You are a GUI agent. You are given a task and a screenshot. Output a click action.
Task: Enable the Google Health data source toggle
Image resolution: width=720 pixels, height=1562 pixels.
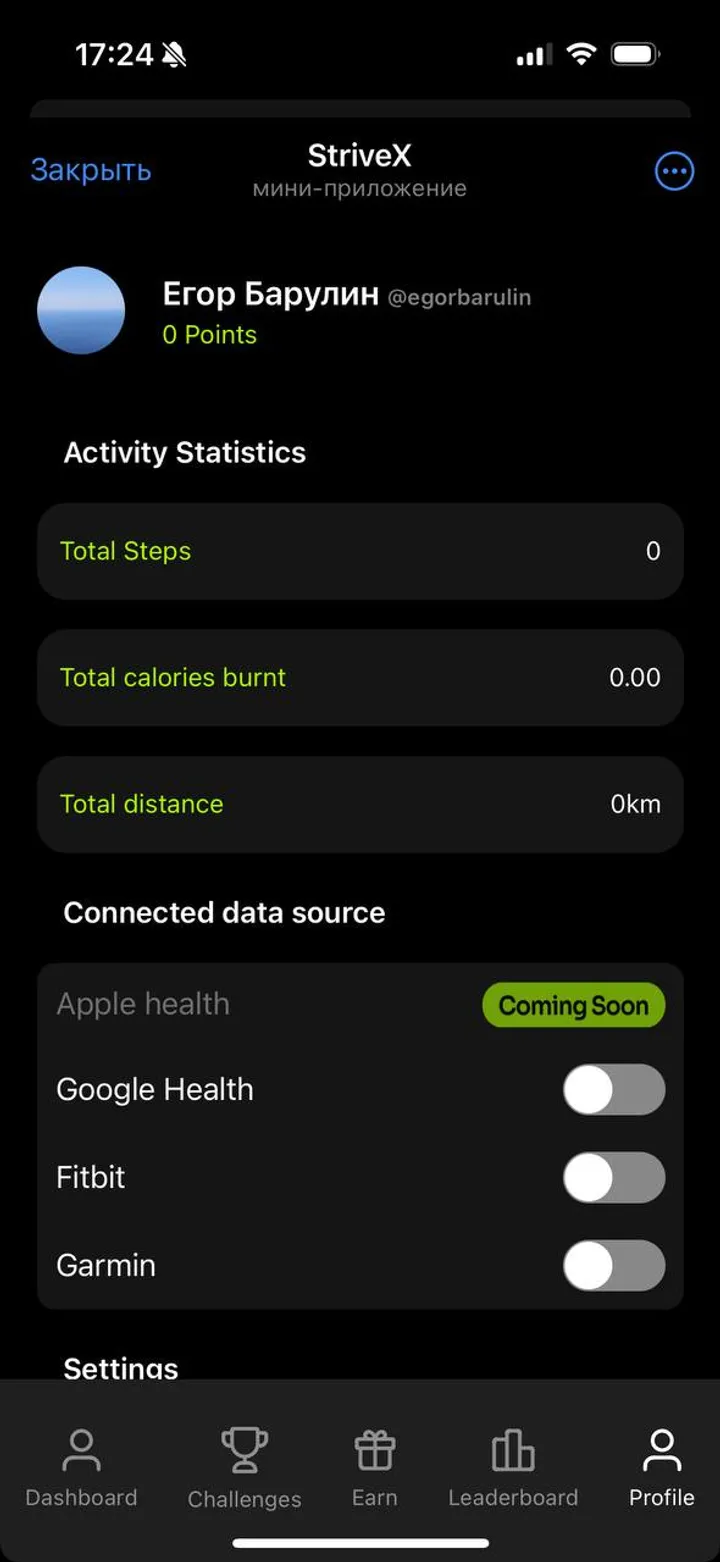pos(614,1089)
